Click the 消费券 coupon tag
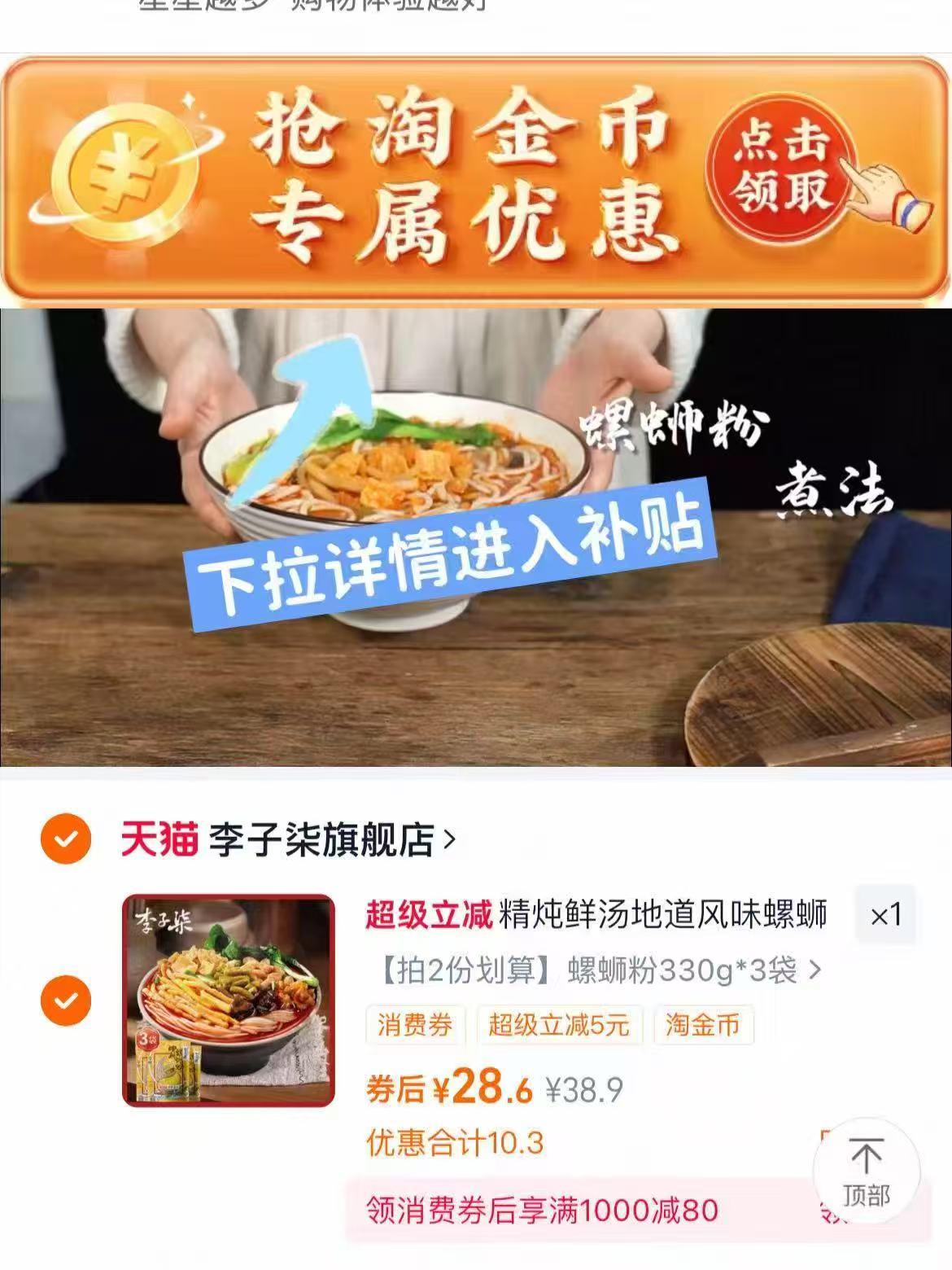Screen dimensions: 952x1270 pyautogui.click(x=415, y=1027)
